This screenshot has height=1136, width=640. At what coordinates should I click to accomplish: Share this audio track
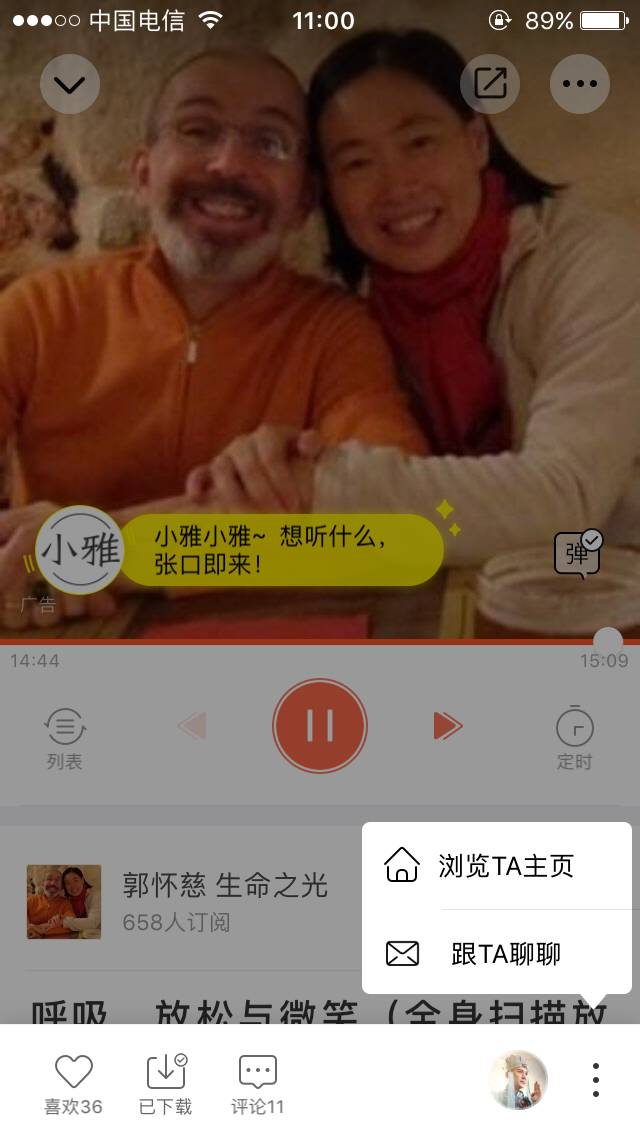490,84
